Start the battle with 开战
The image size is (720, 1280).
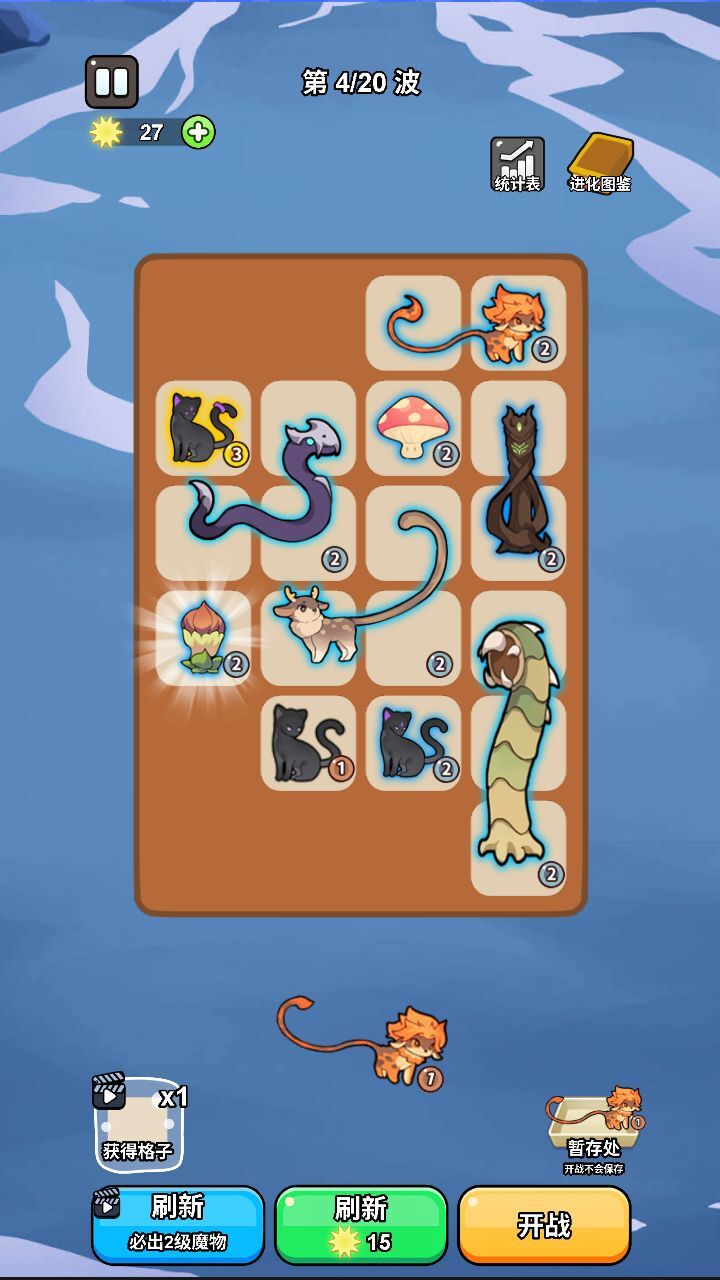[x=544, y=1224]
